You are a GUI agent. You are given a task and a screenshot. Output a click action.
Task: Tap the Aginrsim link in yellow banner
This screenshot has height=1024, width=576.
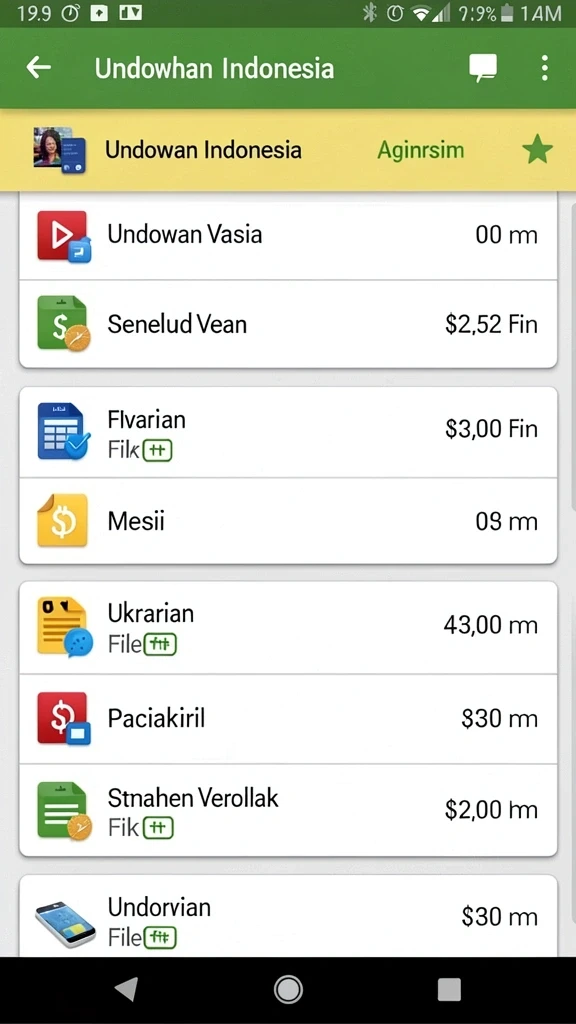[x=421, y=150]
